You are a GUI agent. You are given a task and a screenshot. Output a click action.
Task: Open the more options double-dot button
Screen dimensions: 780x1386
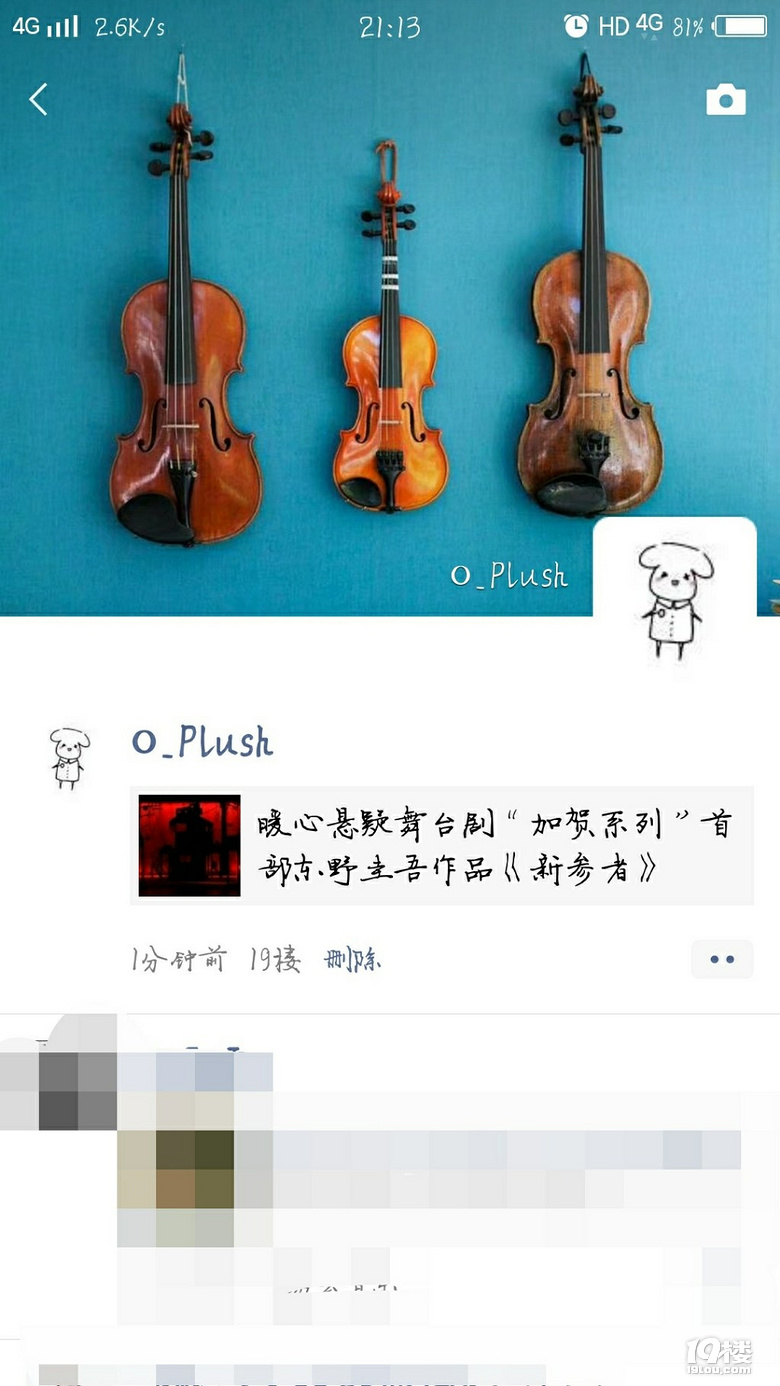721,959
